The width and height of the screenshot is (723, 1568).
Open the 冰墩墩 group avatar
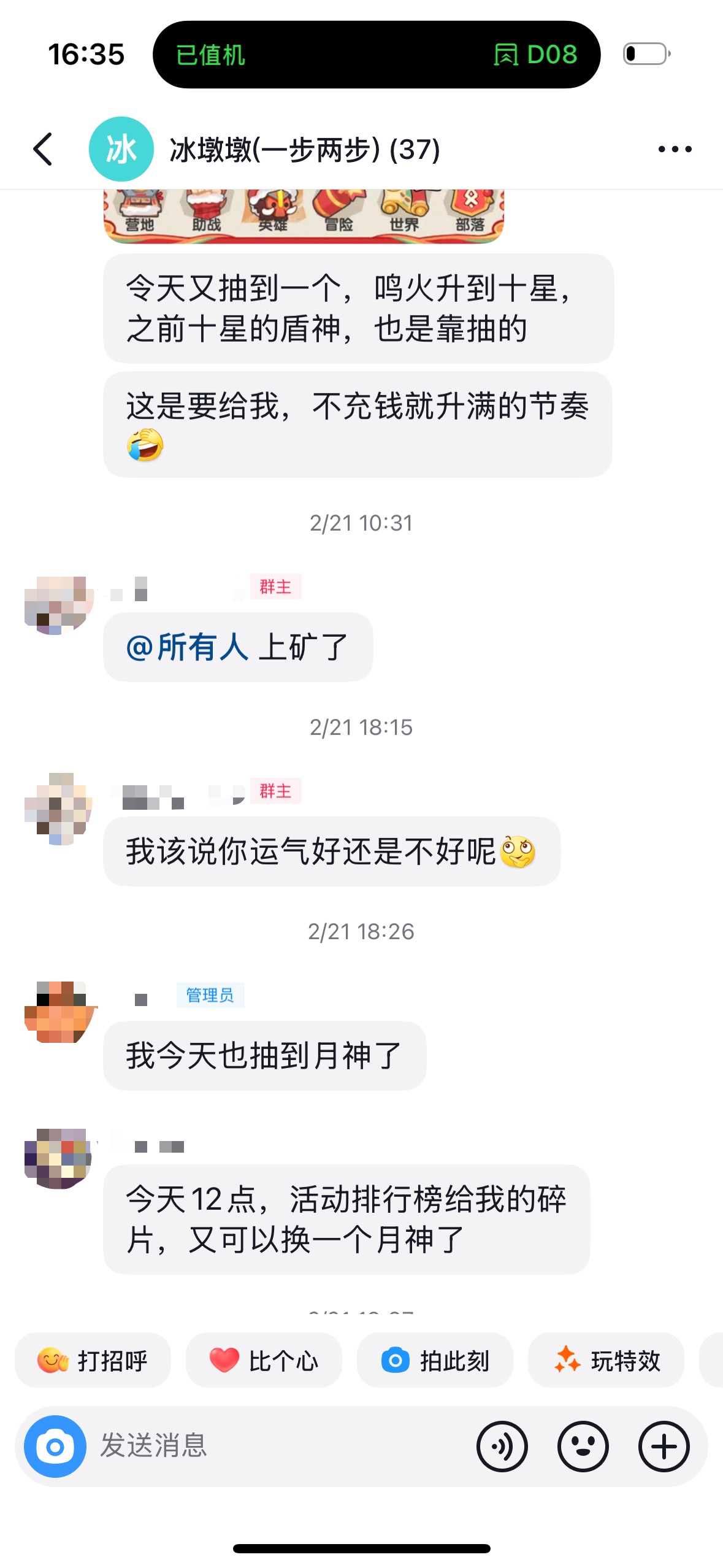tap(121, 149)
